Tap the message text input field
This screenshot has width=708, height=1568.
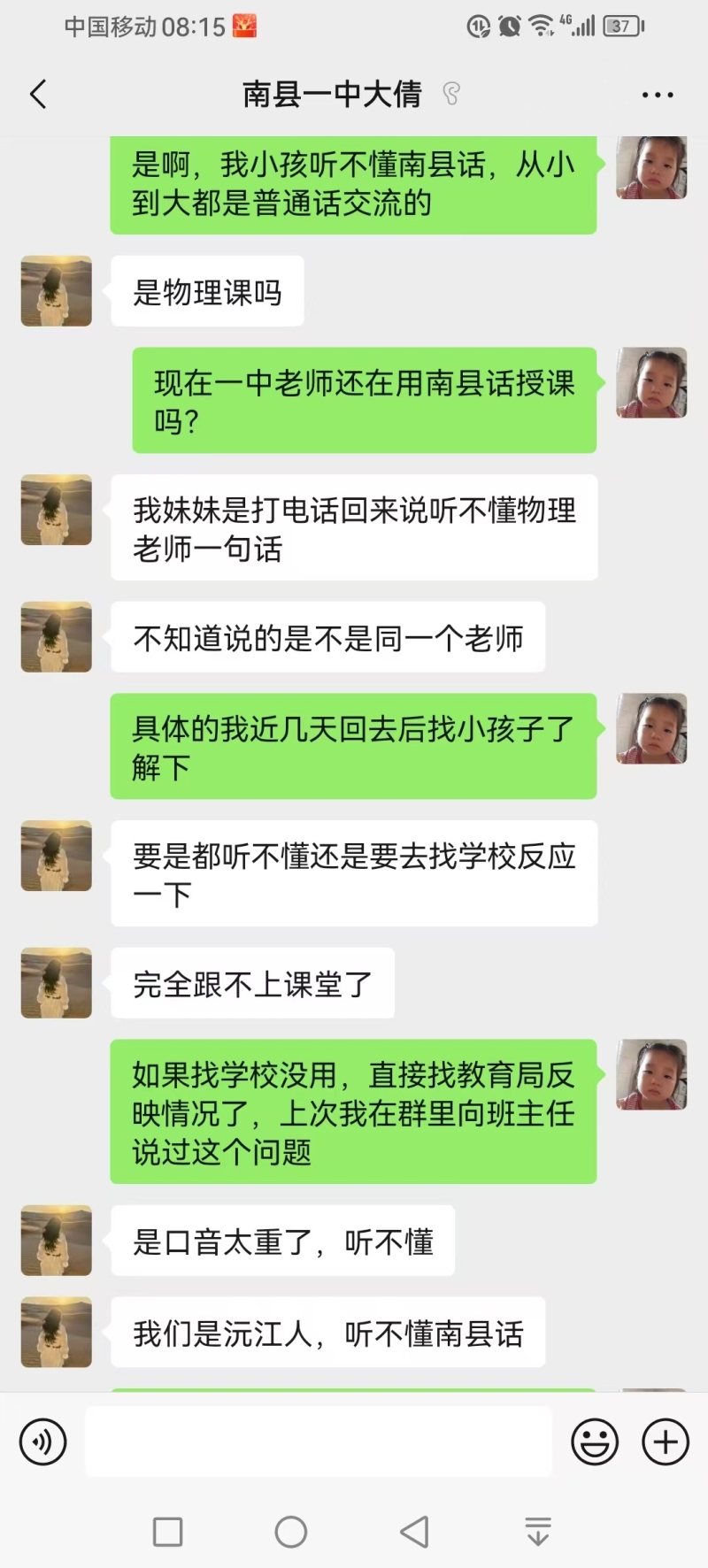point(319,1441)
